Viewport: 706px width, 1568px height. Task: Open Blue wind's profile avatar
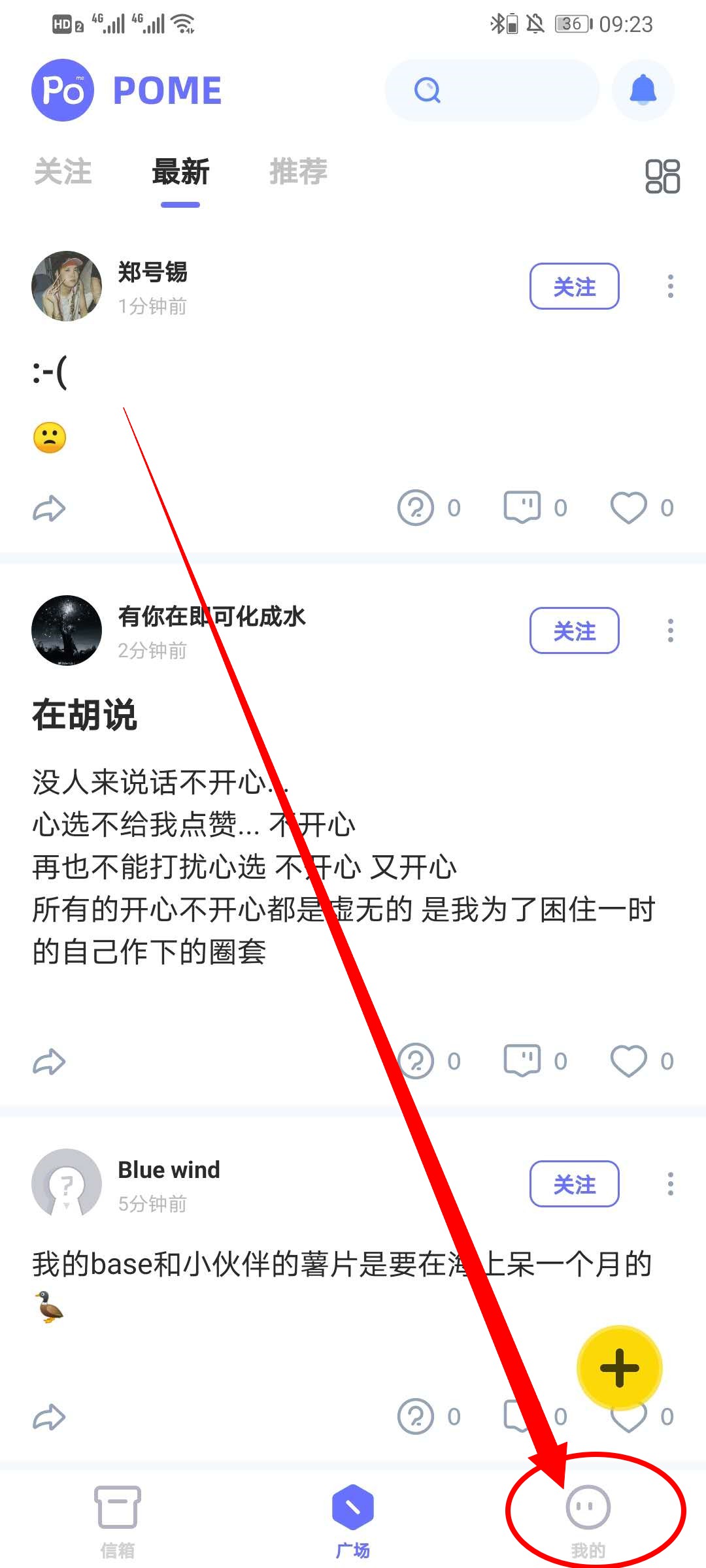67,1184
